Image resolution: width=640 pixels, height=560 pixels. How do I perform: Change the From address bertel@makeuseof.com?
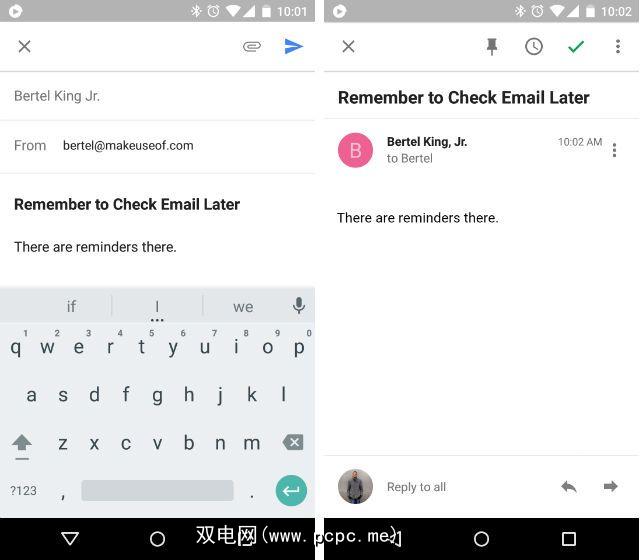(x=128, y=145)
